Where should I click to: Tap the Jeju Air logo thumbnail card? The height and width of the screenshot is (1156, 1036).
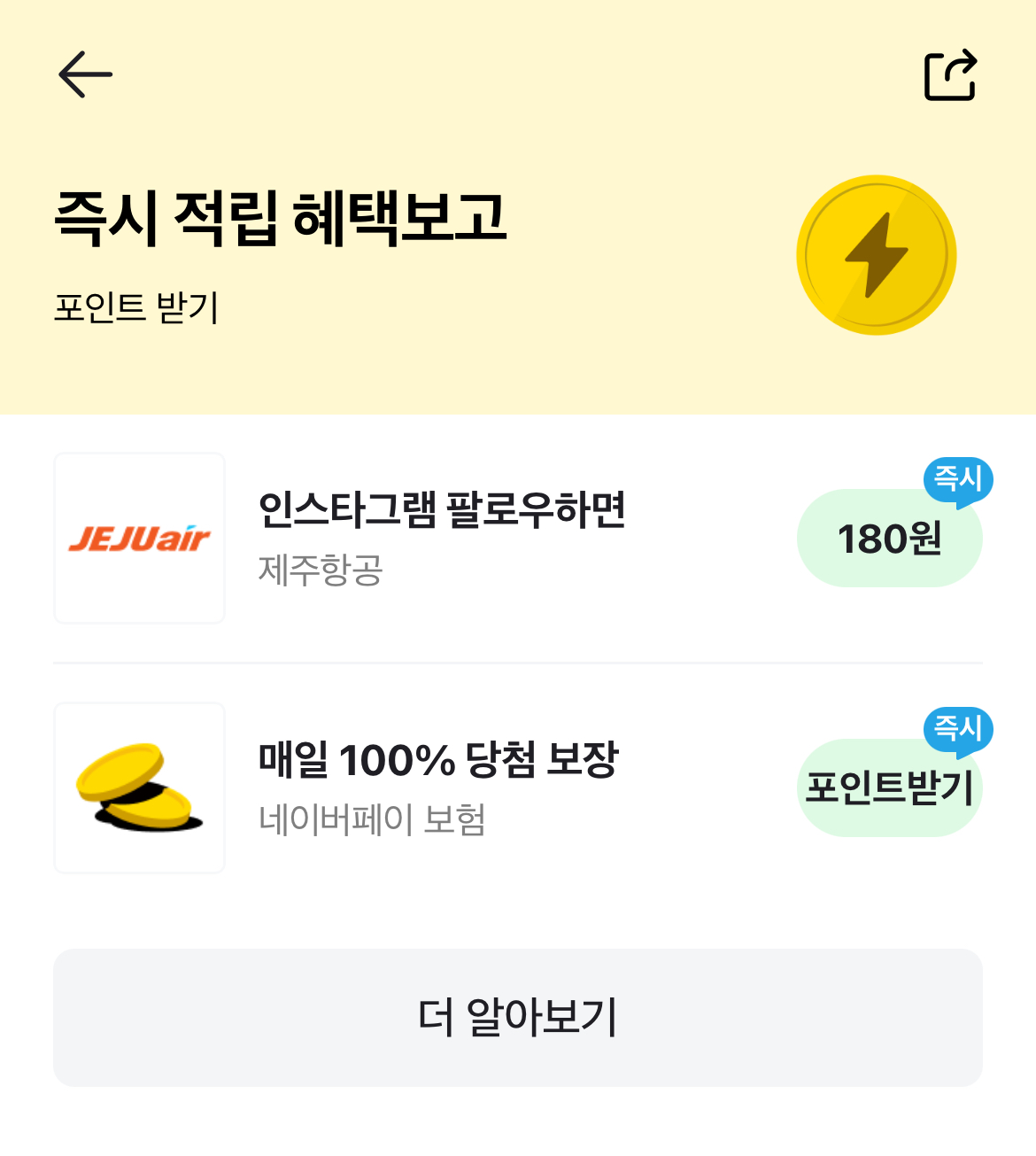point(139,538)
